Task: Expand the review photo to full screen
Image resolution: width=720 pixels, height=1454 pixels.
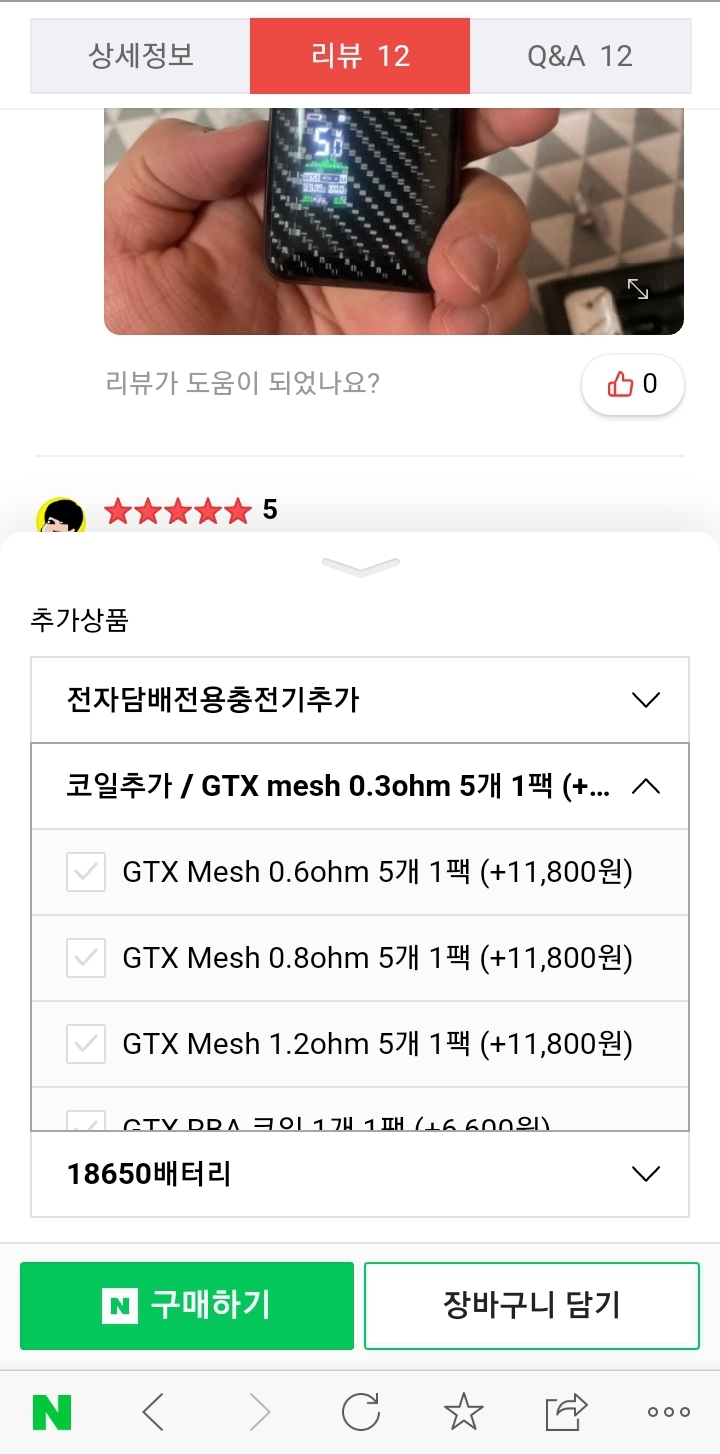Action: pos(638,290)
